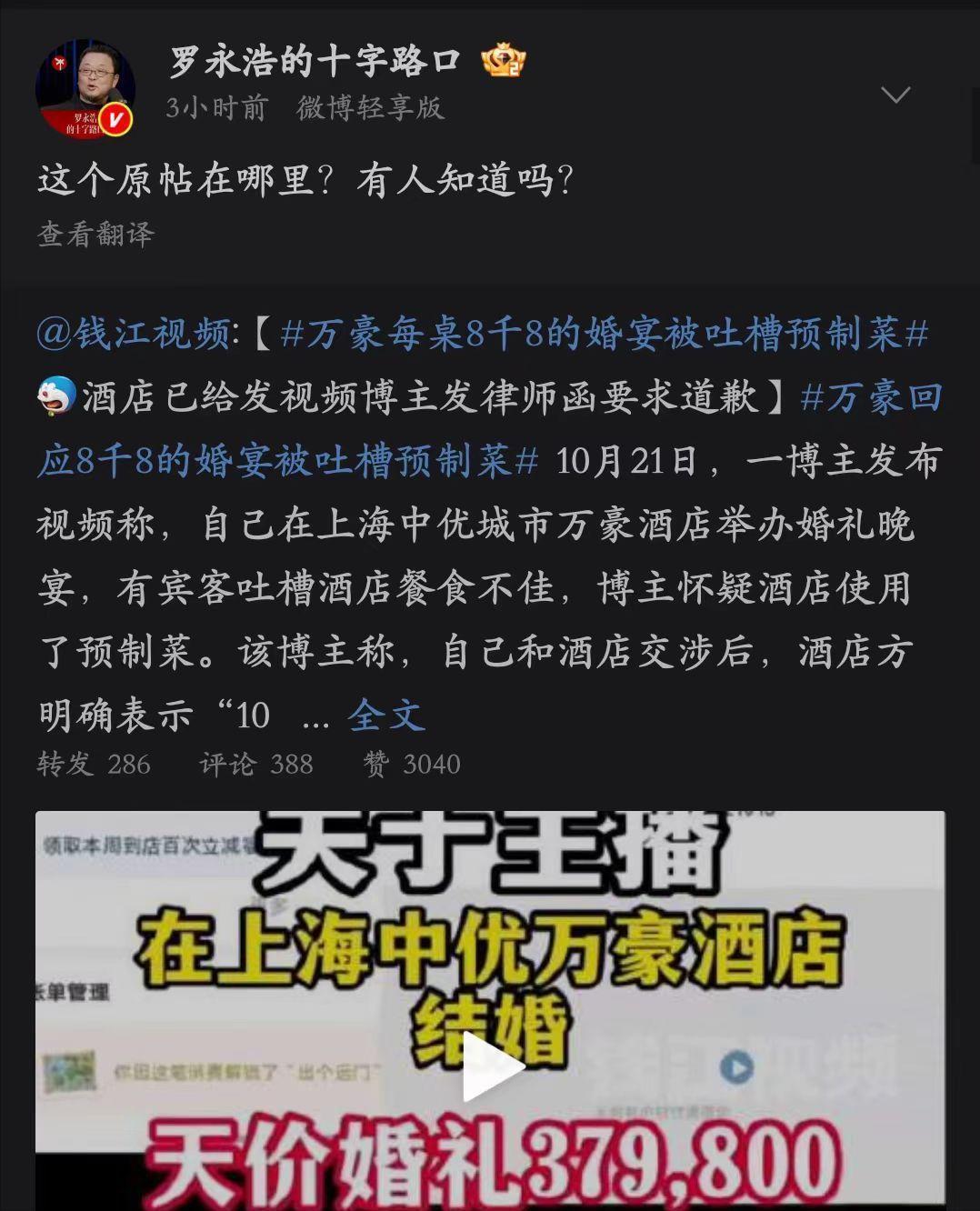Expand the full text via 全文
The height and width of the screenshot is (1211, 980).
[x=385, y=716]
